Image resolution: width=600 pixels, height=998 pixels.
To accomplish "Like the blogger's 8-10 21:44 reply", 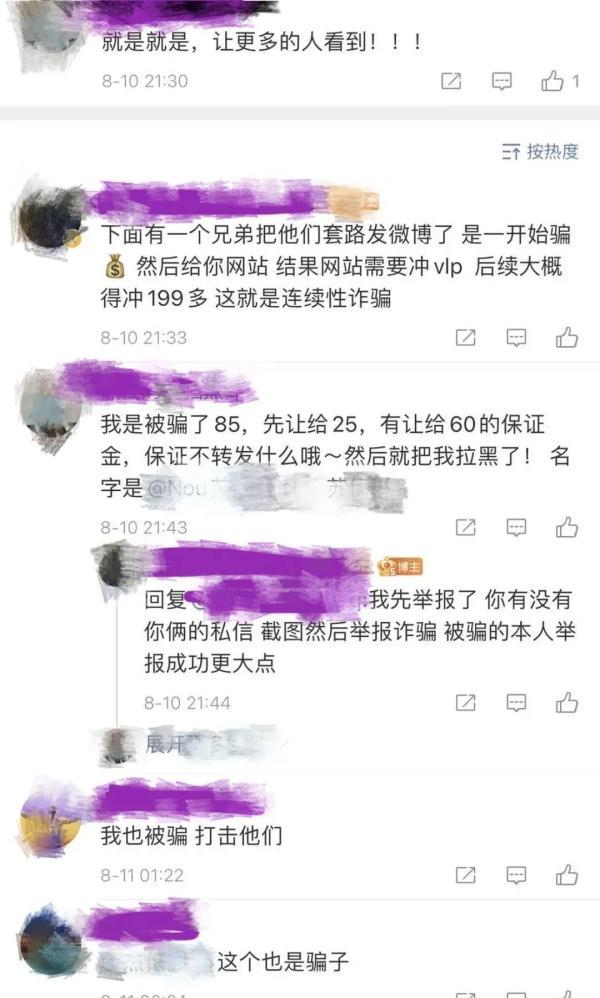I will tap(566, 703).
